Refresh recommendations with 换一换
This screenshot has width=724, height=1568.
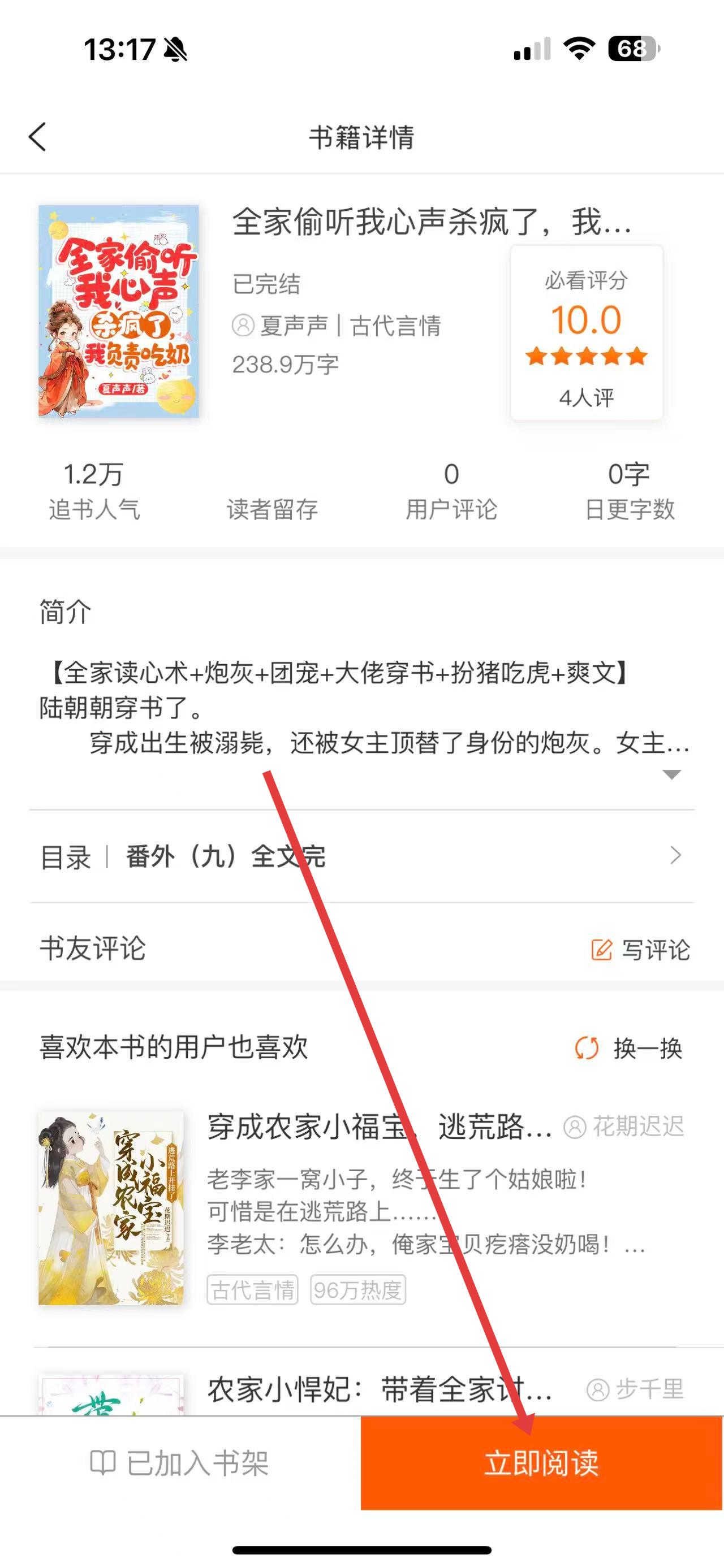point(629,1048)
